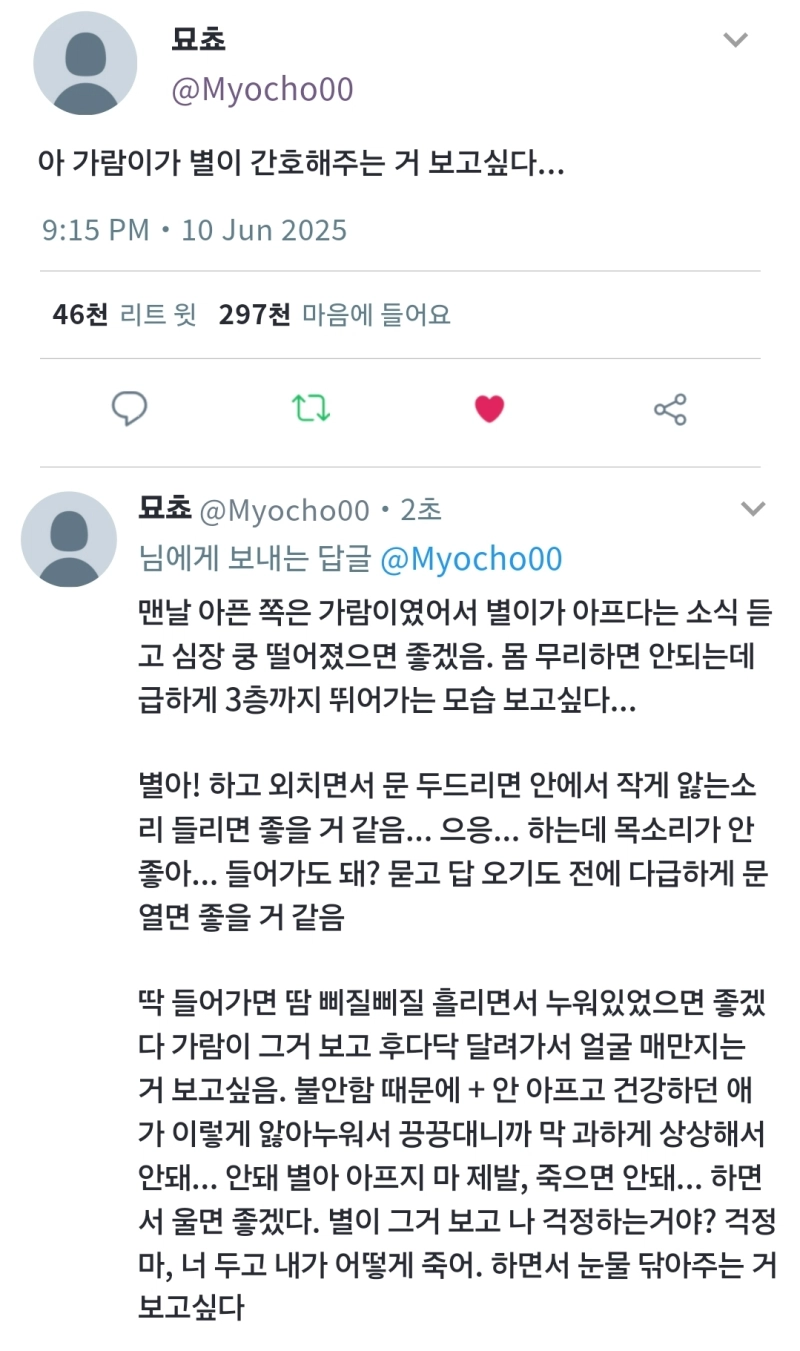Open the dropdown chevron on the reply
The height and width of the screenshot is (1351, 800).
click(752, 509)
